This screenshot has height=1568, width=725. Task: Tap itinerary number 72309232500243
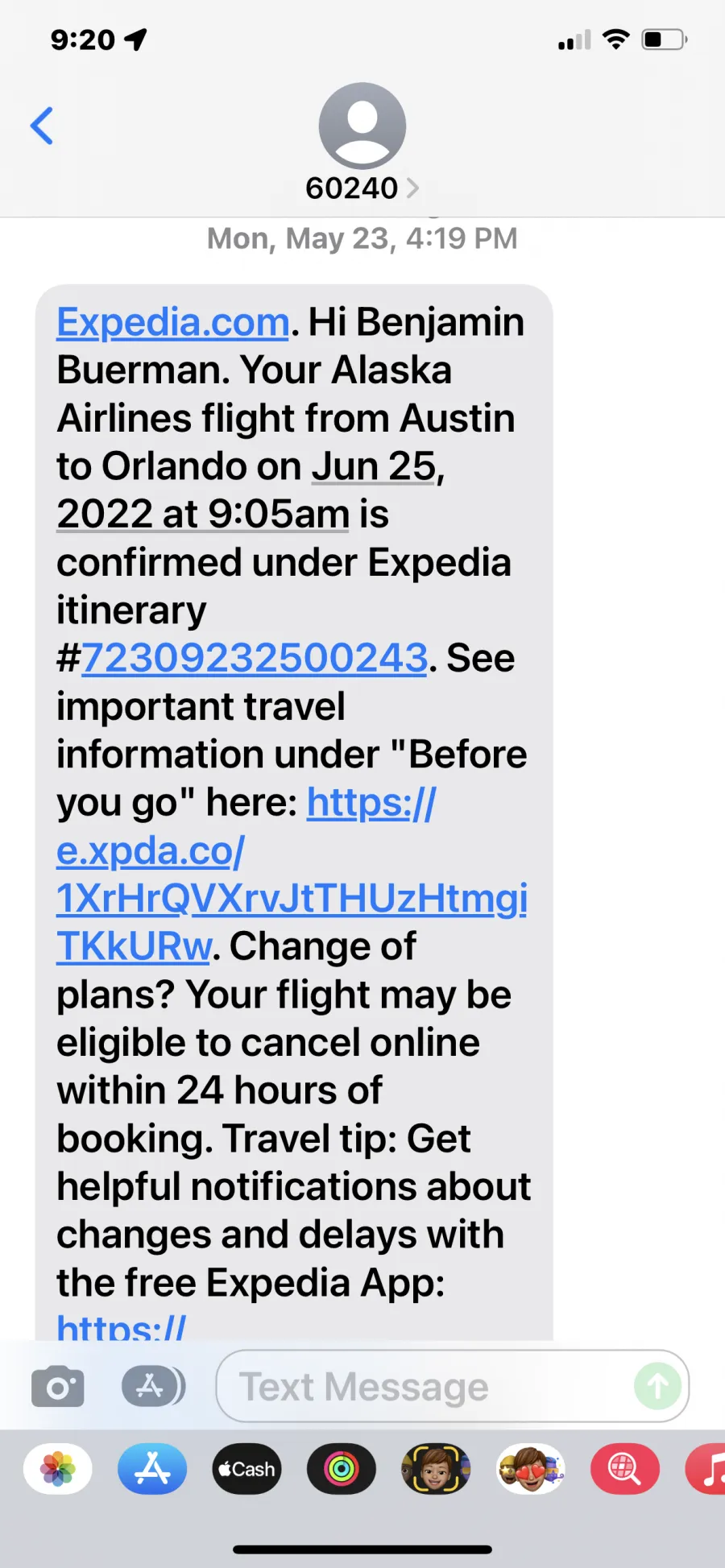coord(255,658)
